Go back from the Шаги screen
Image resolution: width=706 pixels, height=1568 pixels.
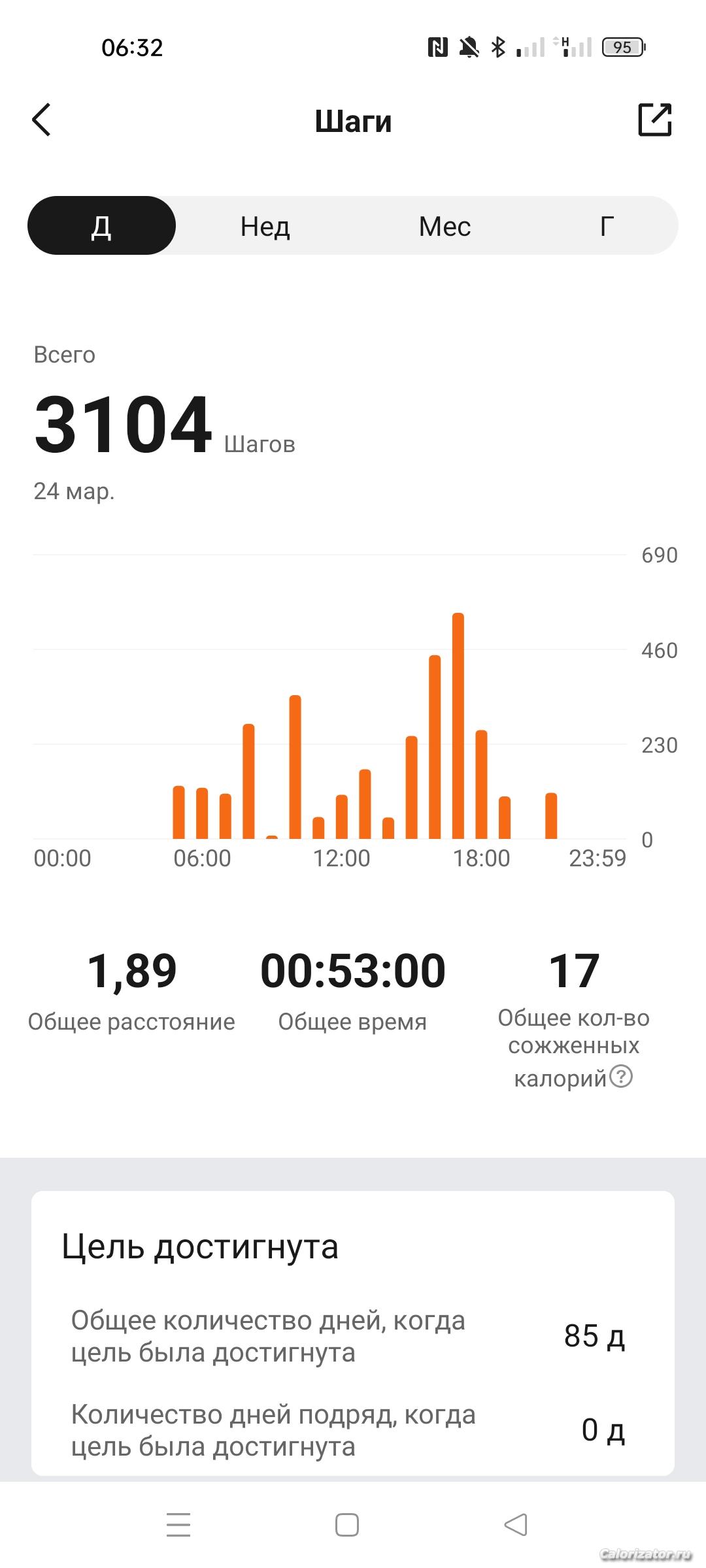pos(41,120)
